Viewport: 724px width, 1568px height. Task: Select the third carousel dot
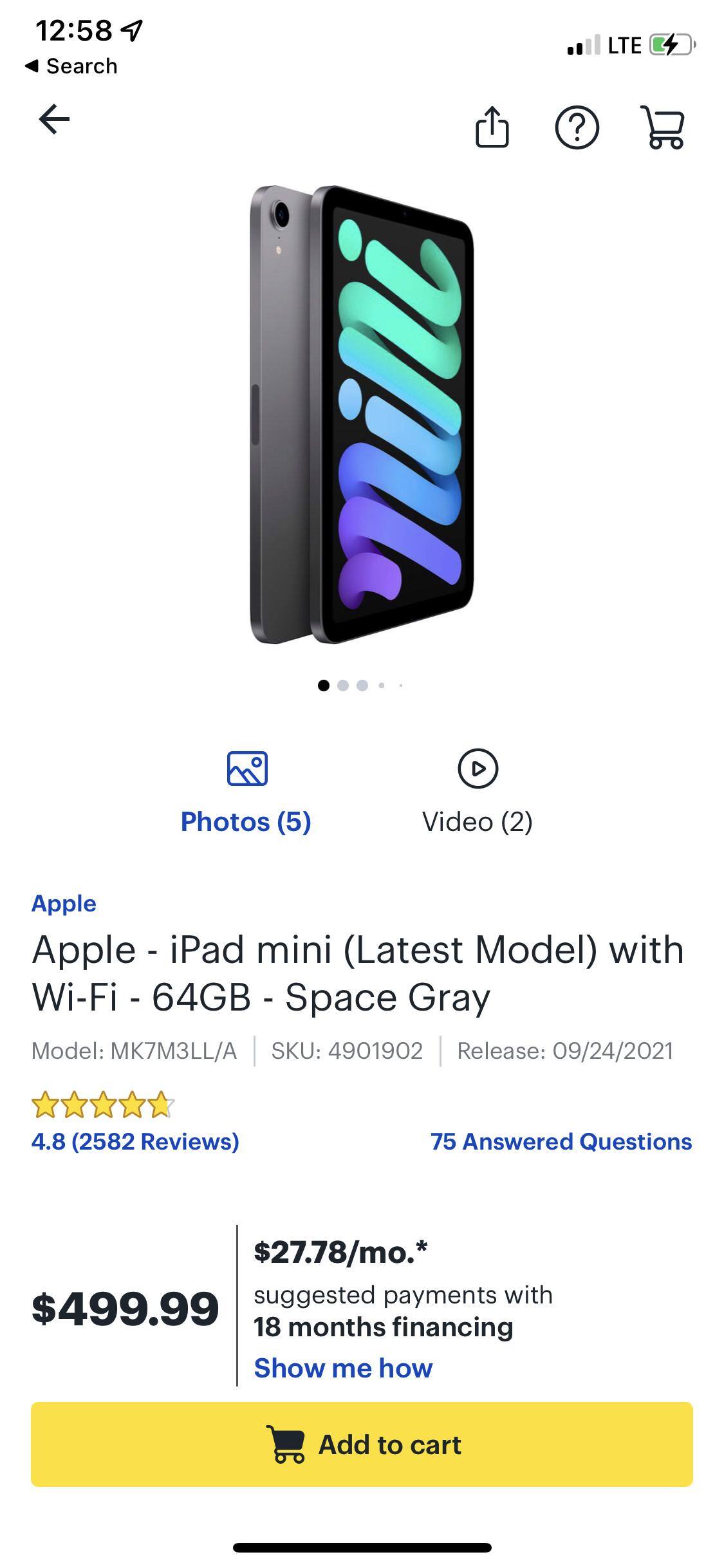coord(363,686)
